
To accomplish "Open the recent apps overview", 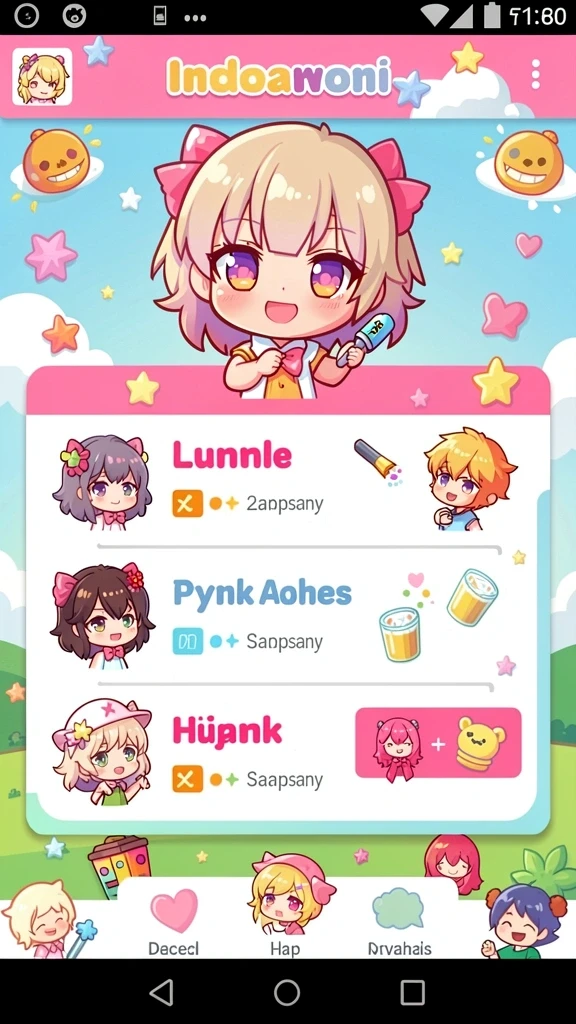I will point(412,992).
